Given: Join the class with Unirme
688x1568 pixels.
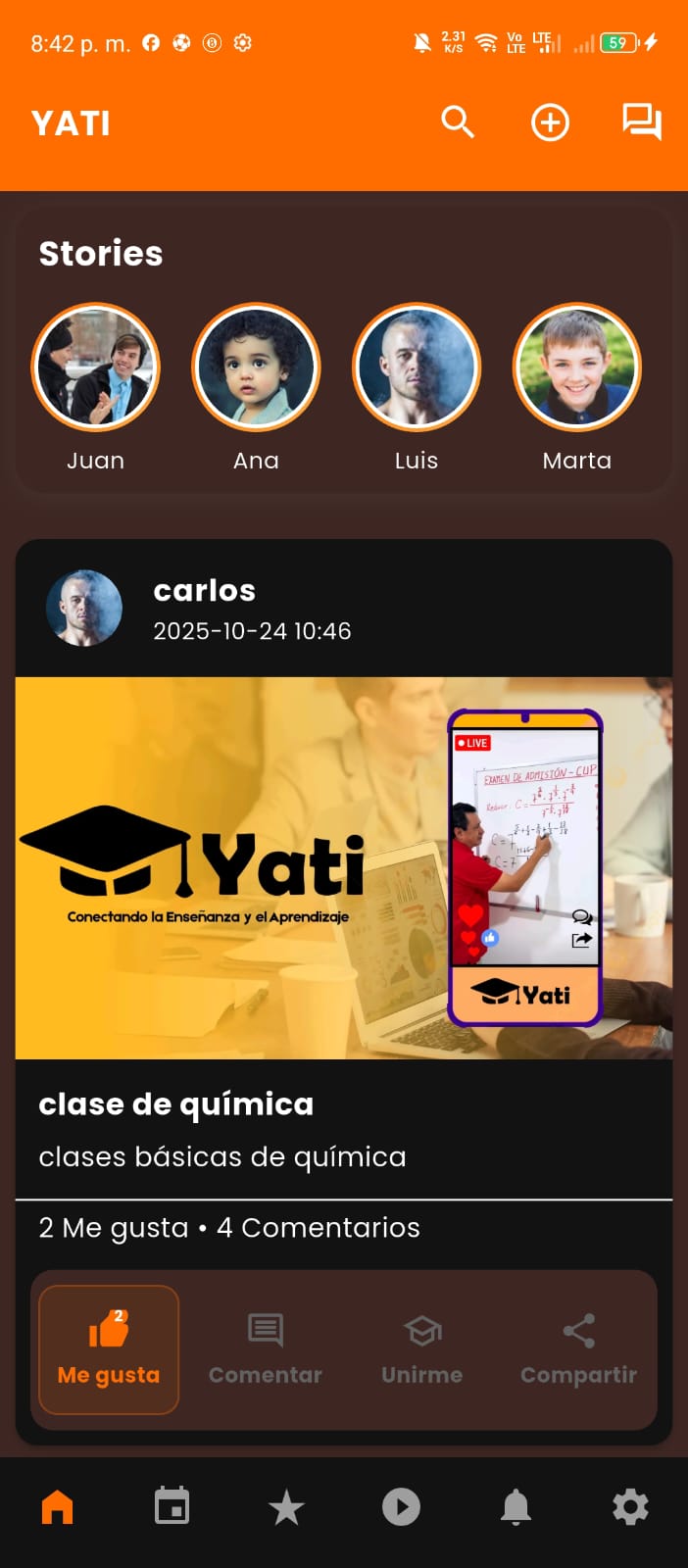Looking at the screenshot, I should point(422,1349).
